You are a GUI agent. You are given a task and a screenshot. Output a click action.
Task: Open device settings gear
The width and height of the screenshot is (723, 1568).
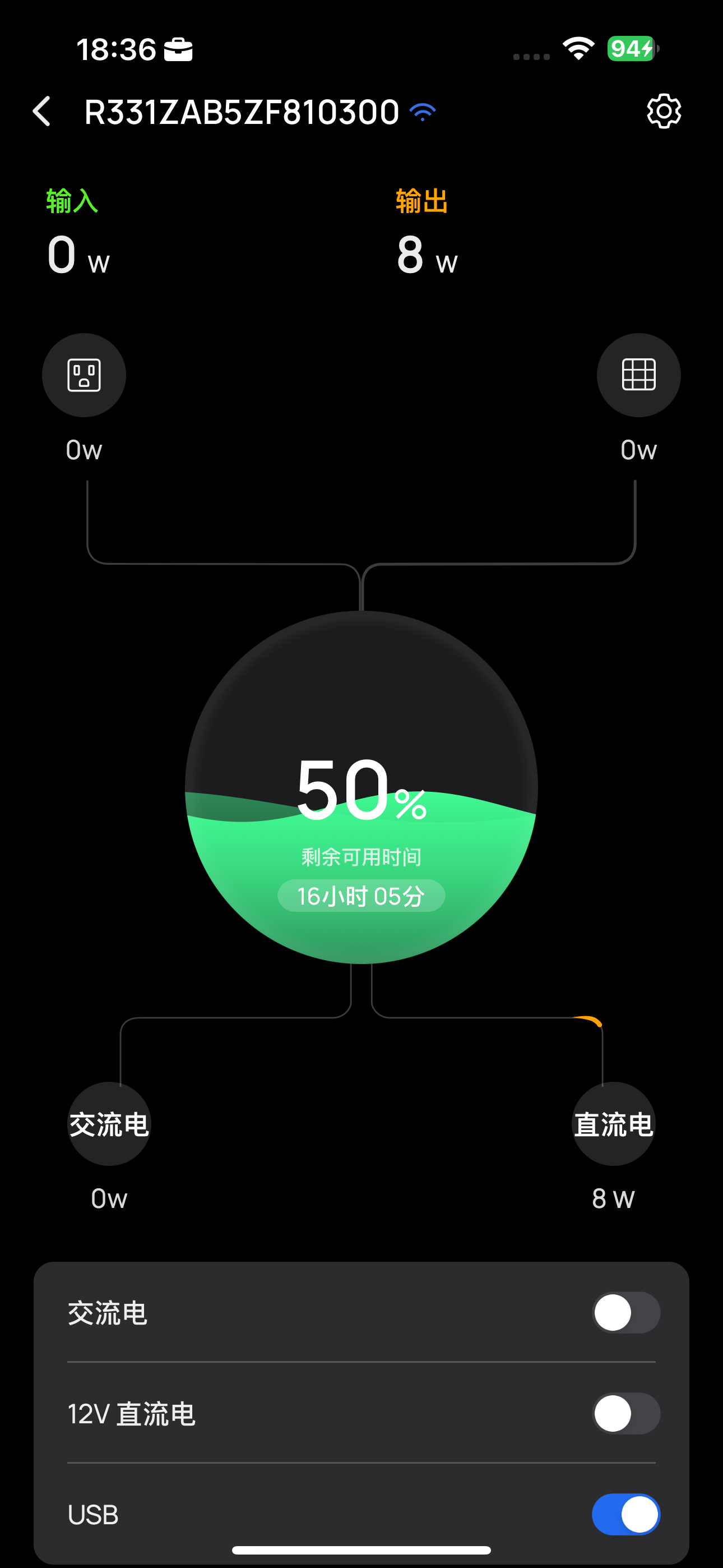pos(664,112)
